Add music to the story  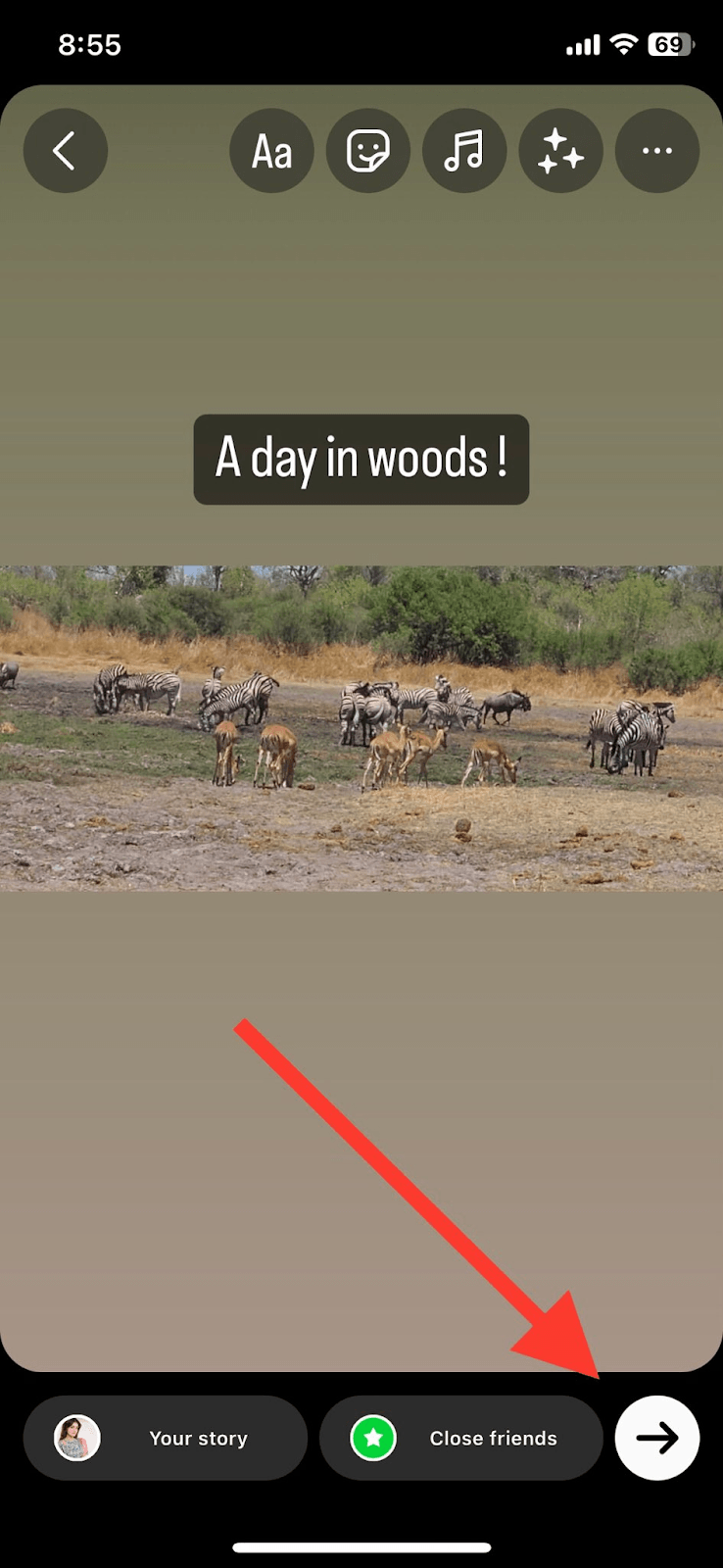point(463,151)
